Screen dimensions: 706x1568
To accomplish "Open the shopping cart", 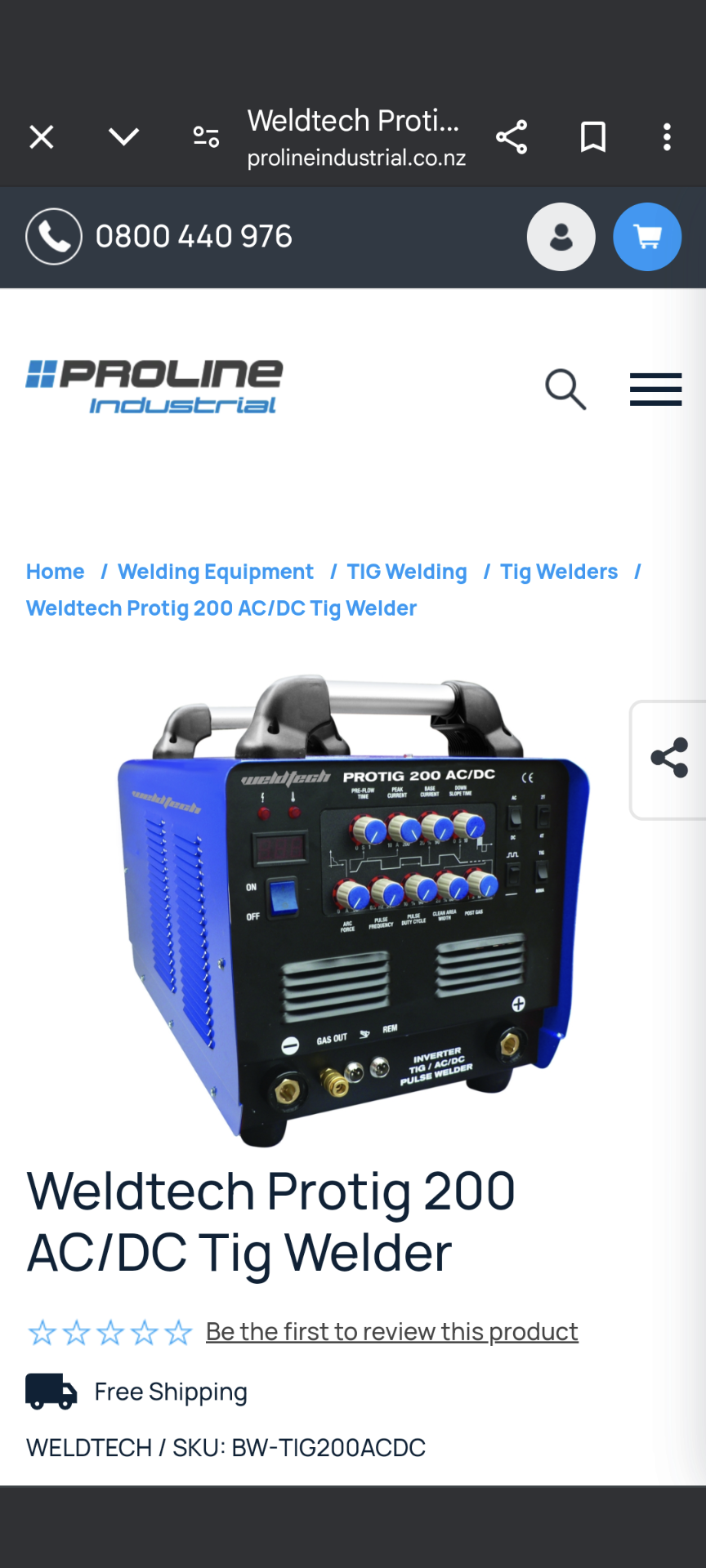I will pos(647,237).
